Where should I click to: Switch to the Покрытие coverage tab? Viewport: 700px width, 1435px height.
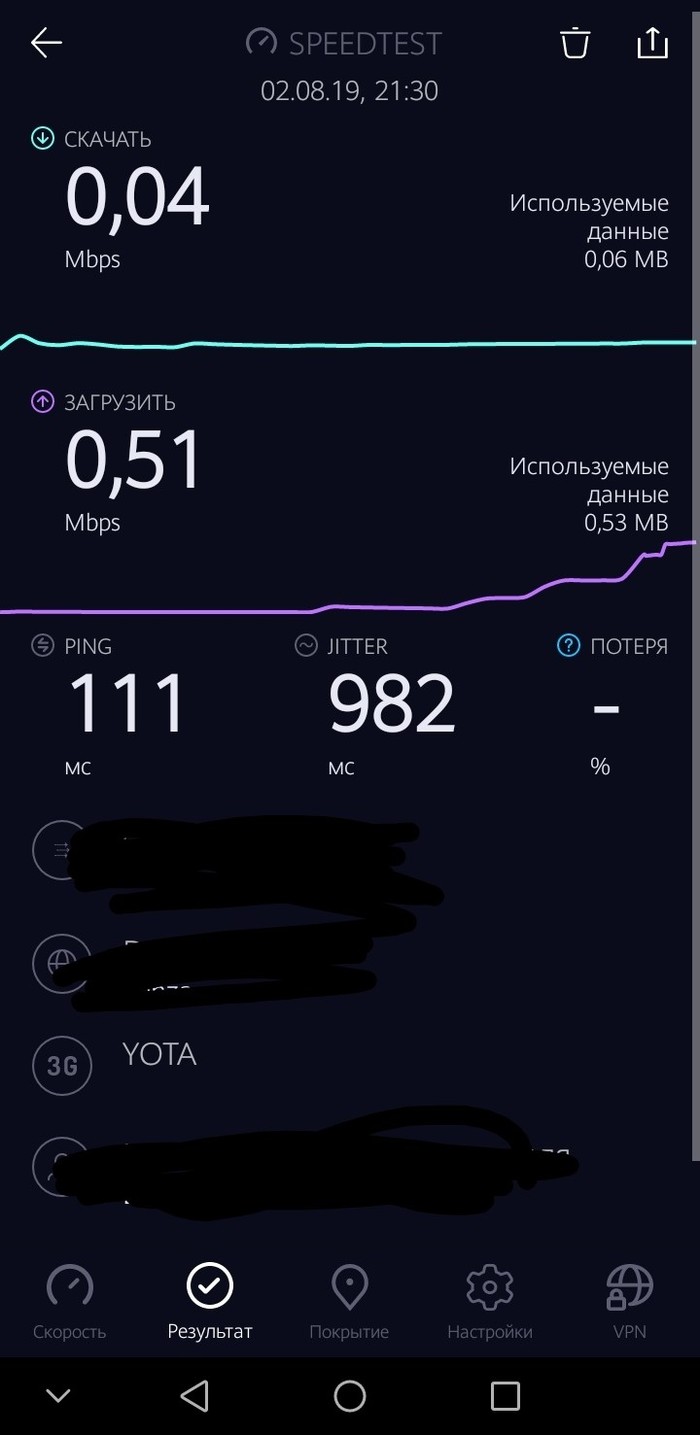pyautogui.click(x=349, y=1301)
